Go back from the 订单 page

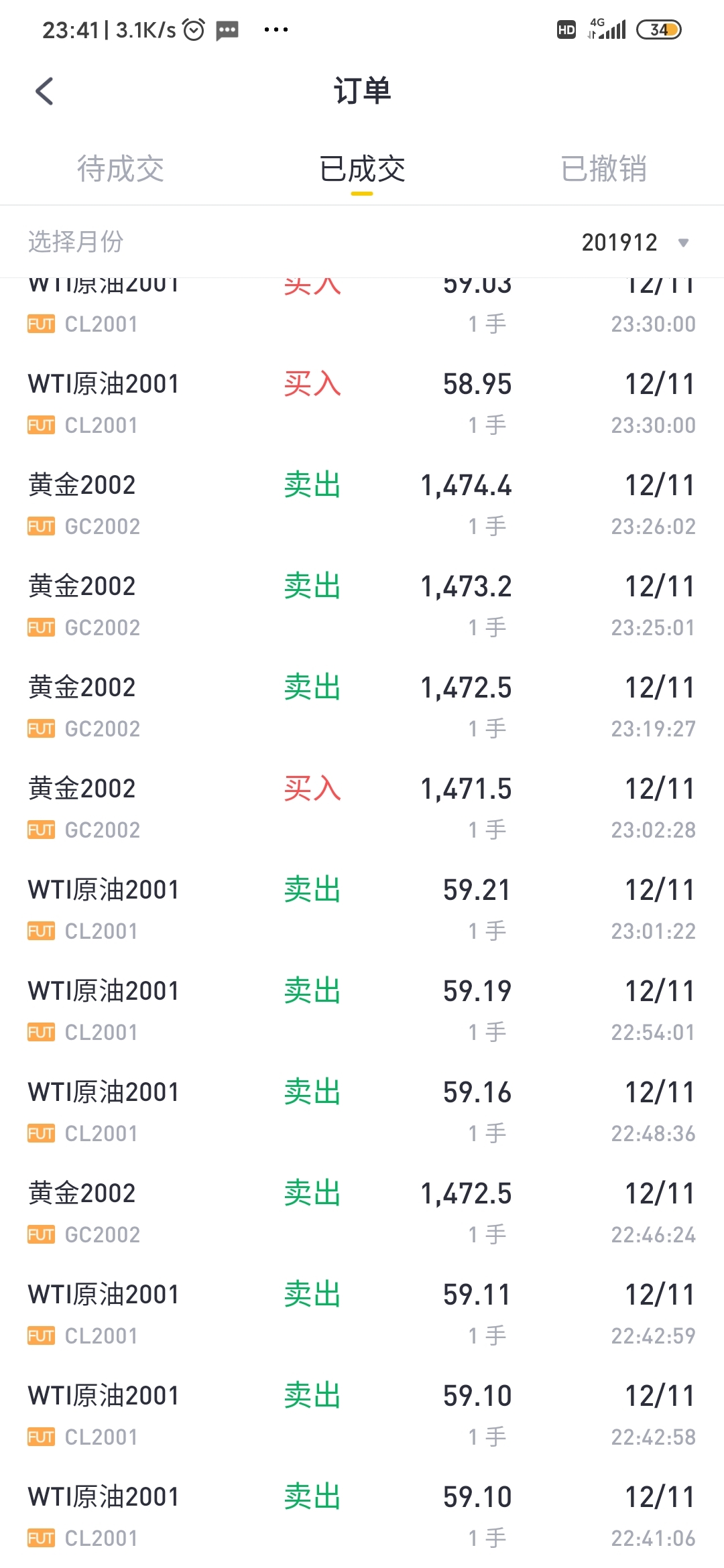coord(44,91)
